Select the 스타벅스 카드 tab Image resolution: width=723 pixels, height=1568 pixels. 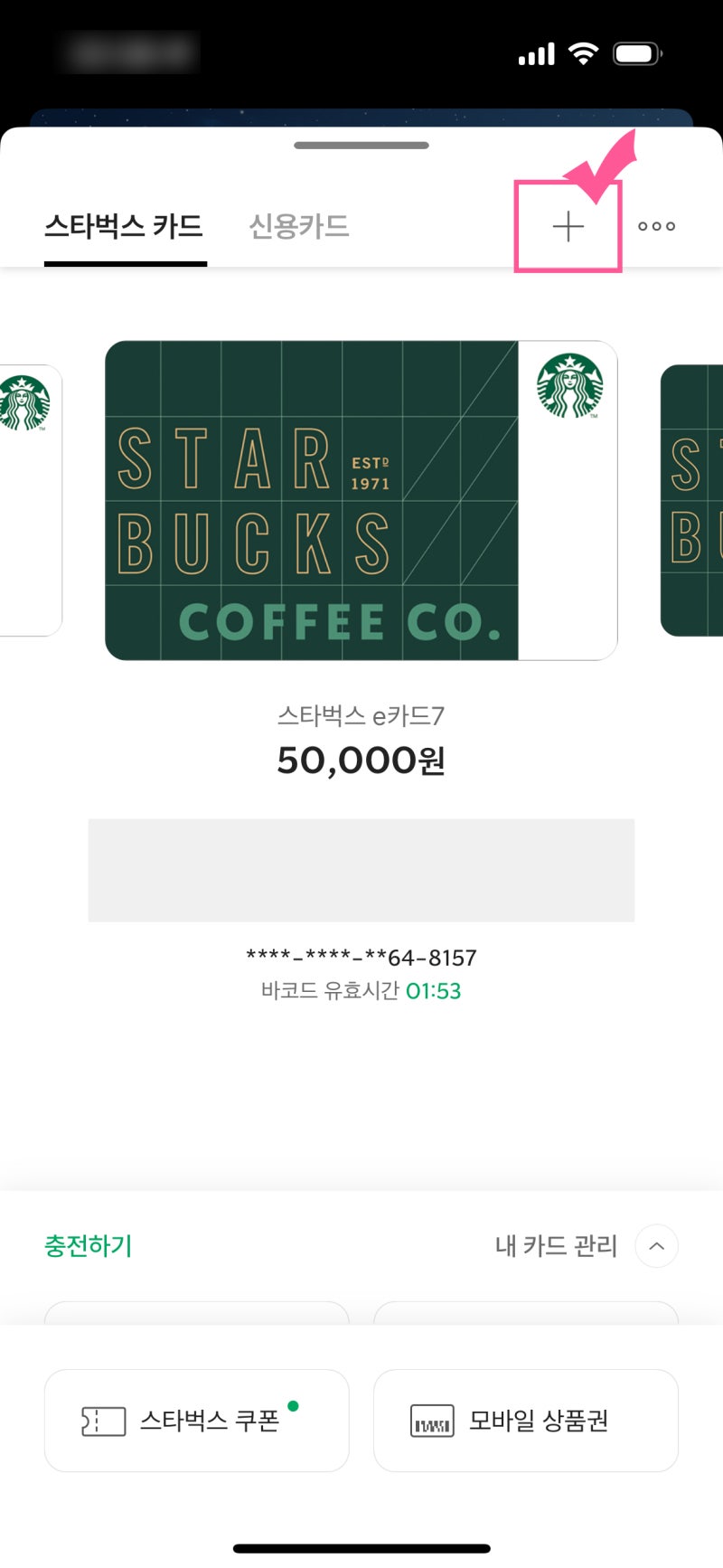click(x=125, y=226)
